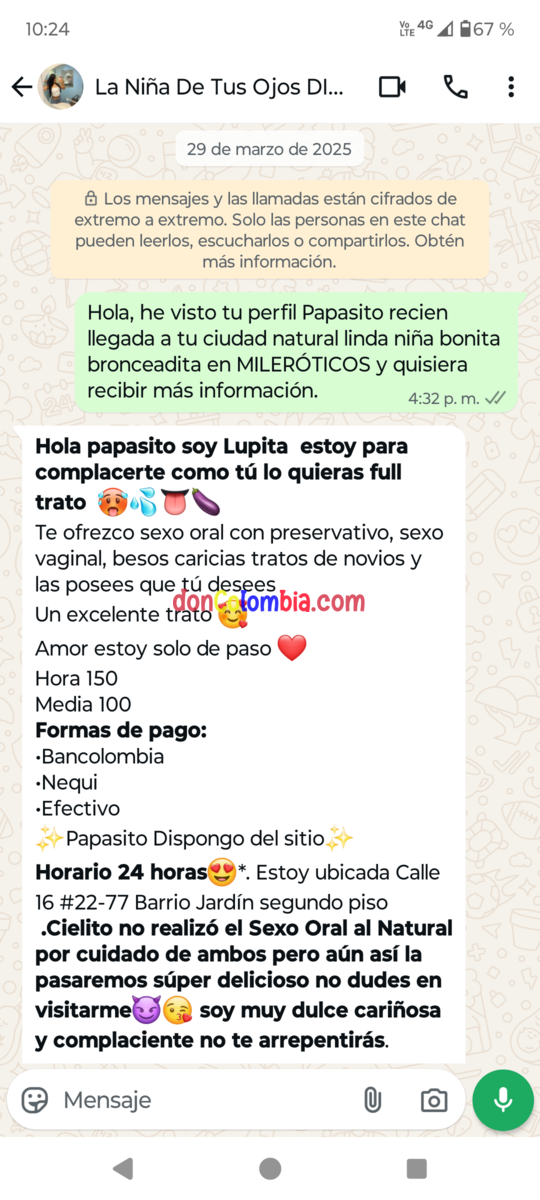Tap the system back button
The image size is (540, 1200).
tap(123, 1168)
